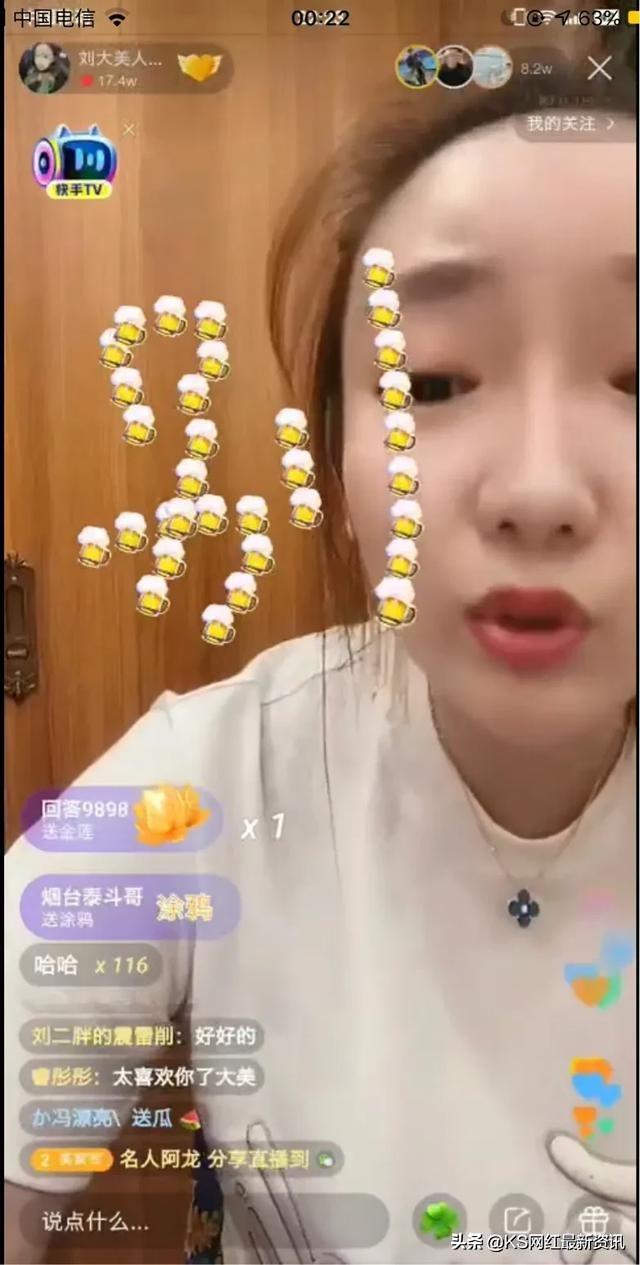Share the live stream

(516, 1221)
